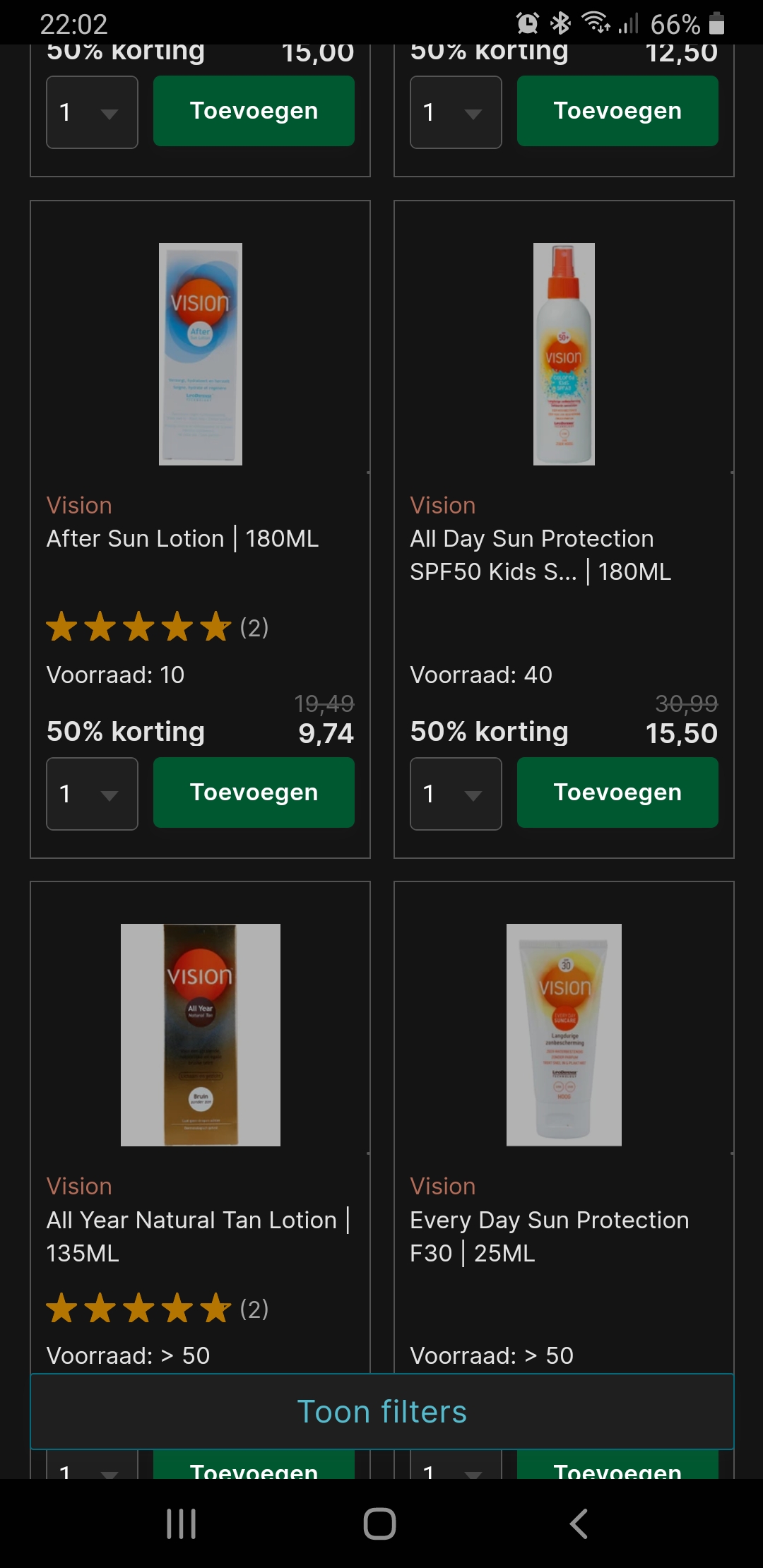763x1568 pixels.
Task: Add After Sun Lotion to cart
Action: click(x=254, y=792)
